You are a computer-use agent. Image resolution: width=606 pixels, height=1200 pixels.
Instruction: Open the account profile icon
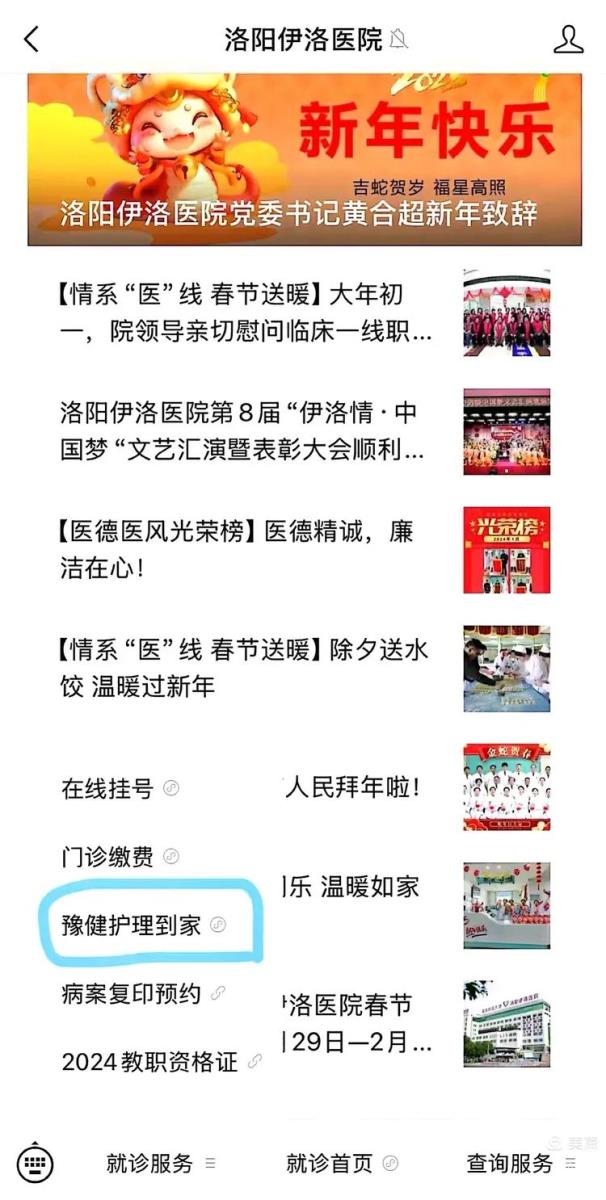[568, 39]
